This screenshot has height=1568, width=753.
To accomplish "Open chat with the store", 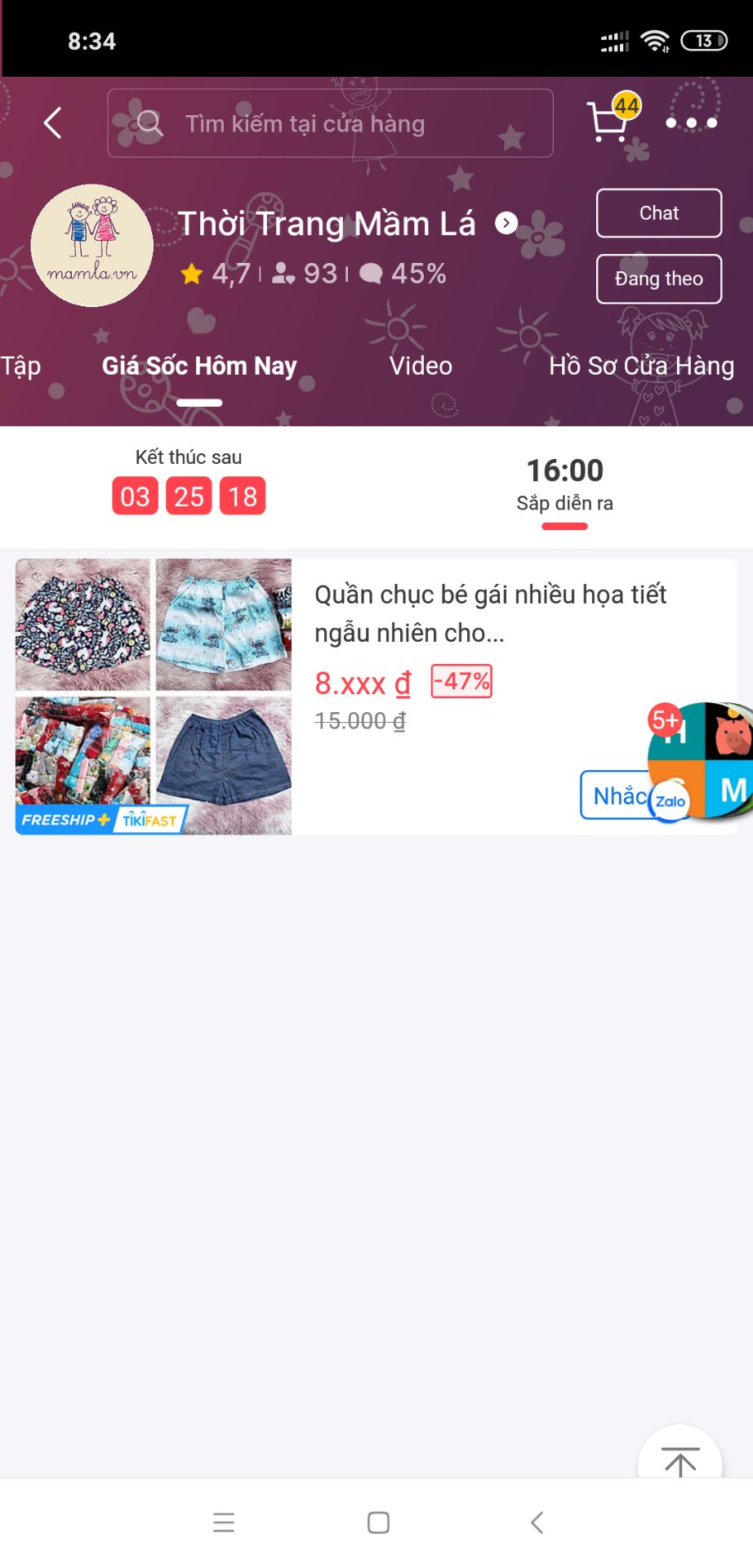I will 658,213.
